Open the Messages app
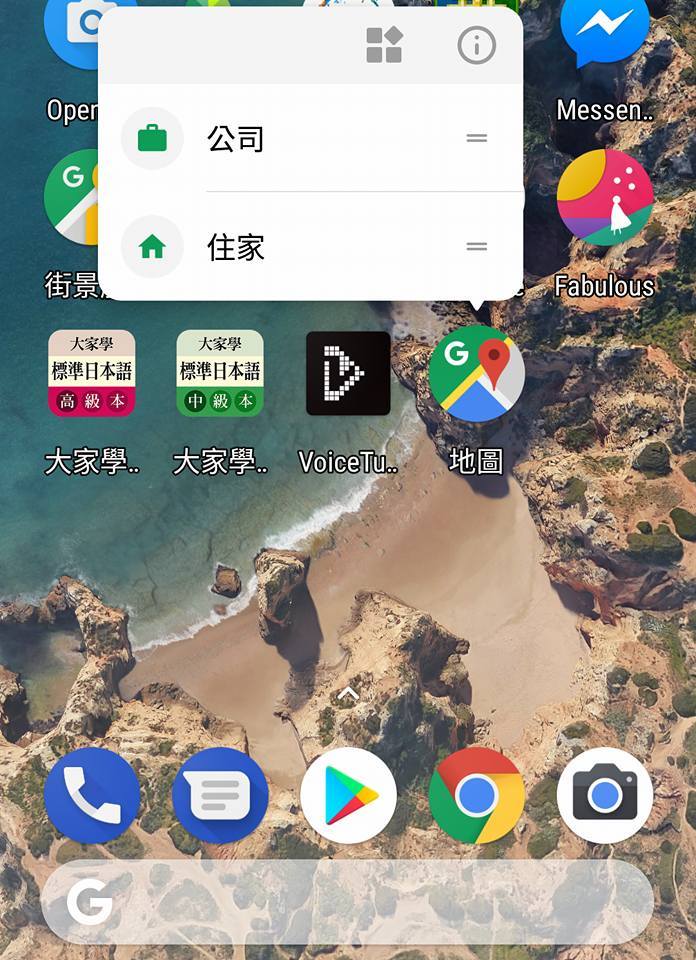 [x=220, y=796]
